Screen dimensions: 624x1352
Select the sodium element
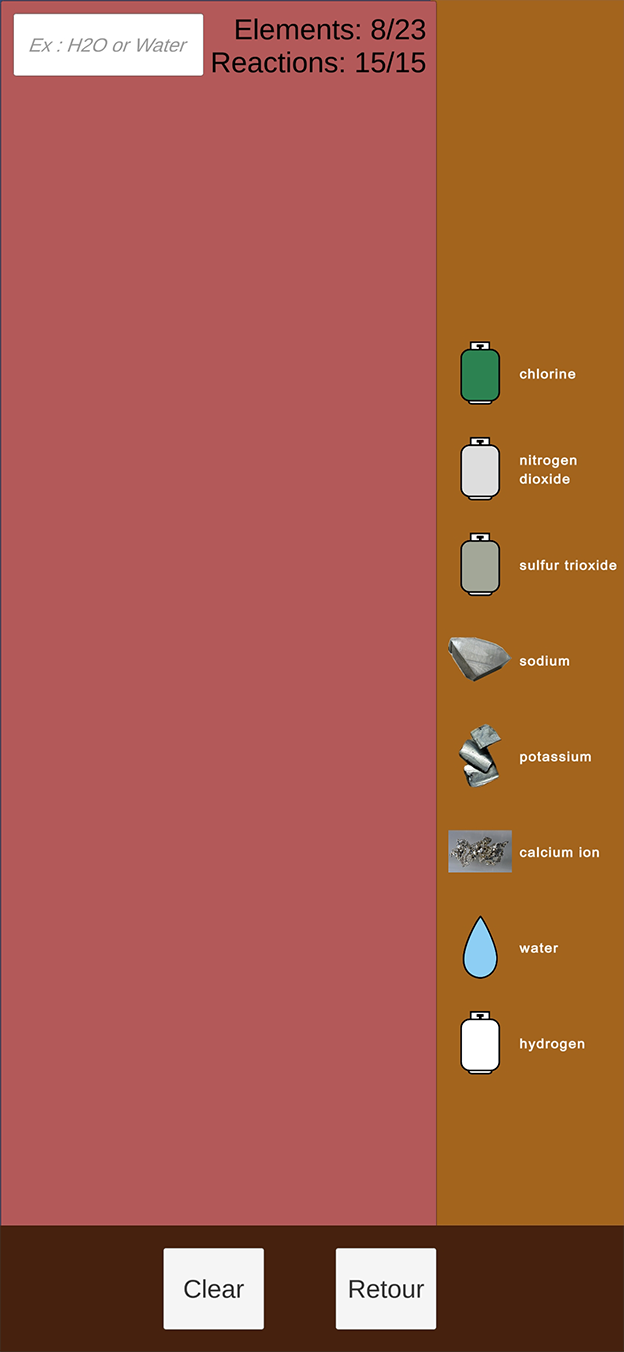[481, 661]
